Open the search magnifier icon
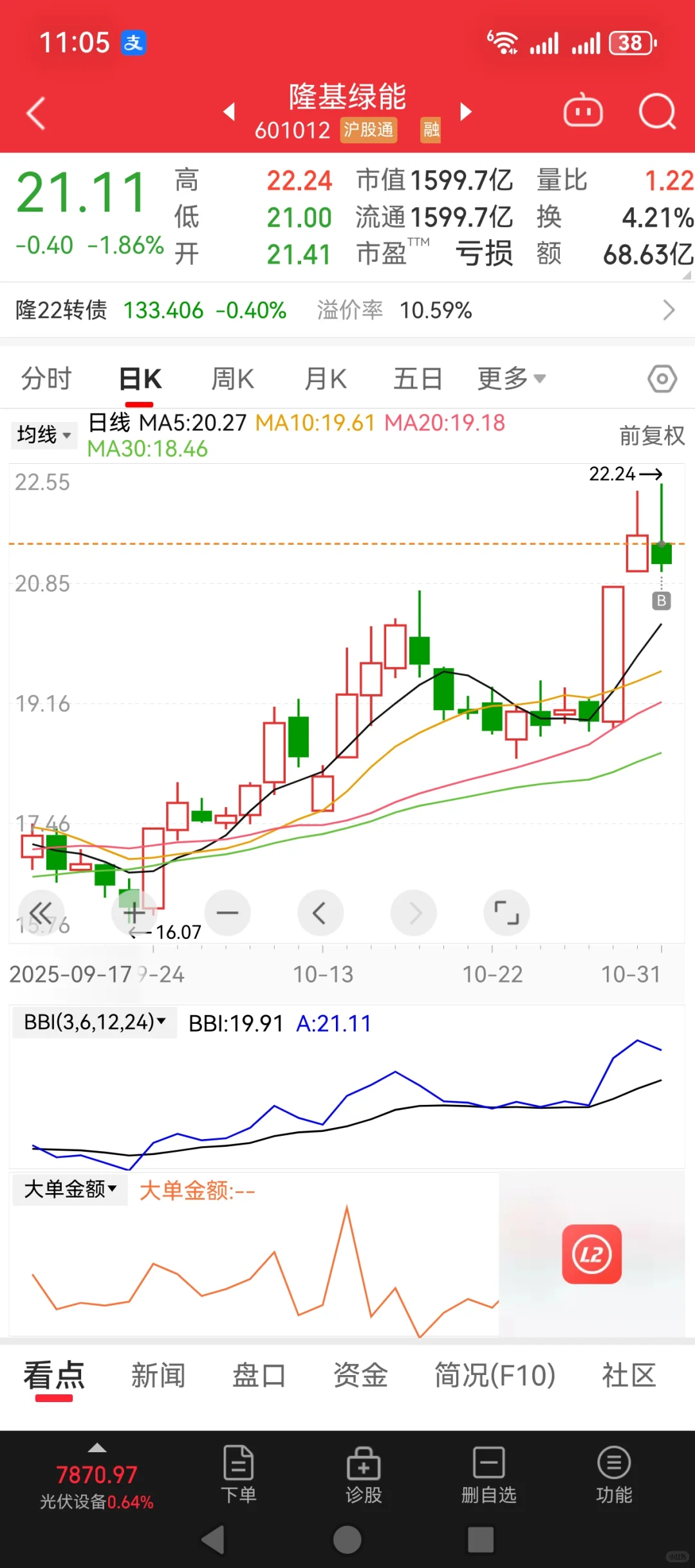Screen dimensions: 695x1568 point(657,112)
